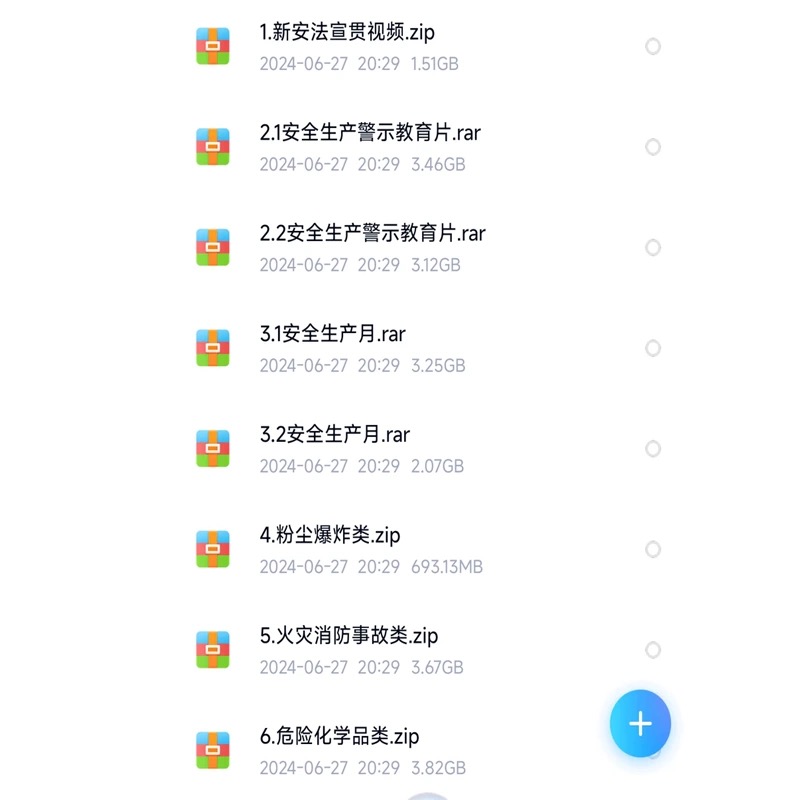Tick the circle beside 2.1安全生产警示教育片.rar
The width and height of the screenshot is (800, 800).
click(x=653, y=147)
